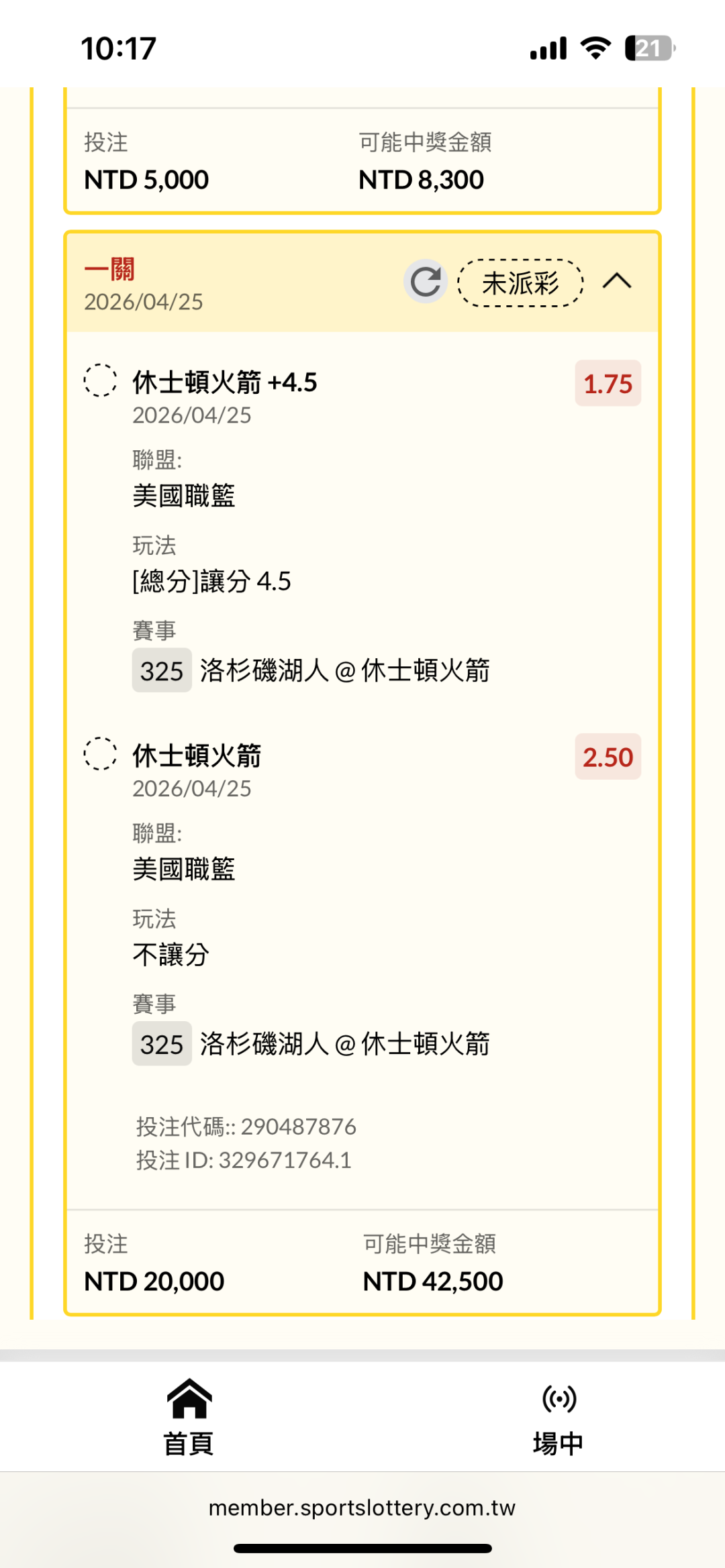Viewport: 725px width, 1568px height.
Task: Go to the 首頁 tab
Action: 189,1416
